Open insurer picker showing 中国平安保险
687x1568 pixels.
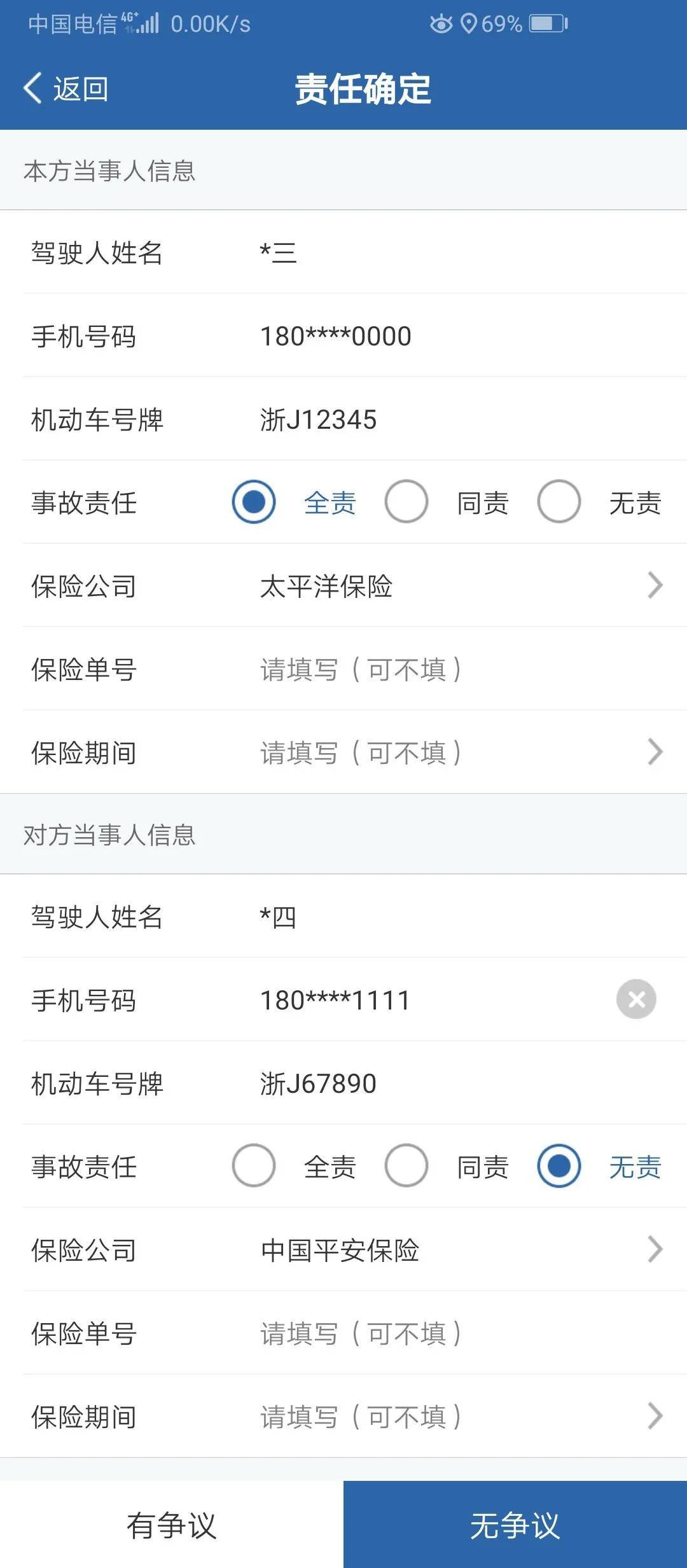(458, 1250)
